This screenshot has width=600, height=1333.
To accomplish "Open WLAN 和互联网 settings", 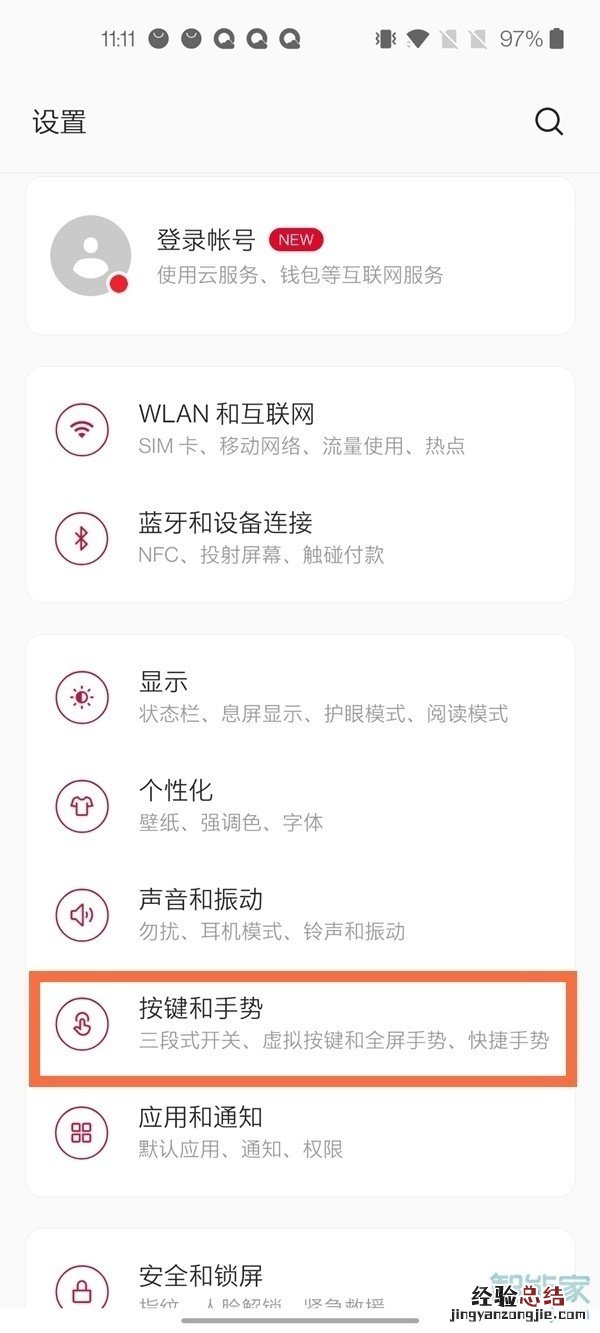I will (300, 428).
